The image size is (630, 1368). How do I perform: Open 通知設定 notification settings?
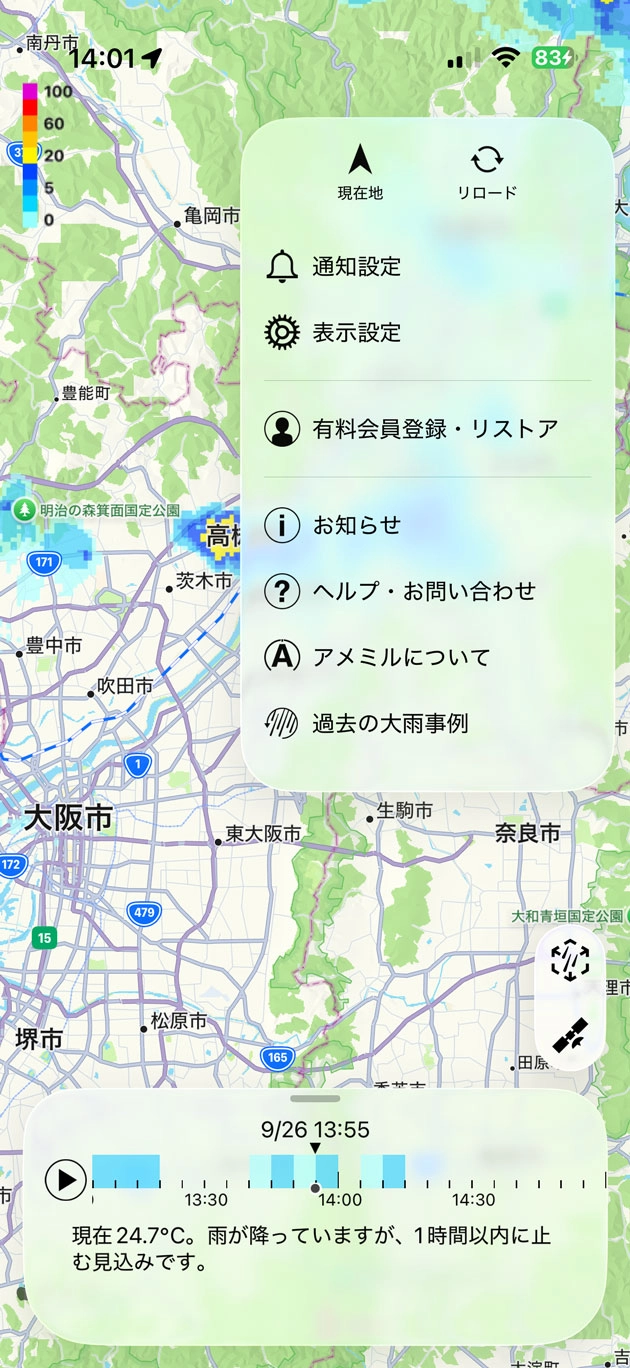356,266
